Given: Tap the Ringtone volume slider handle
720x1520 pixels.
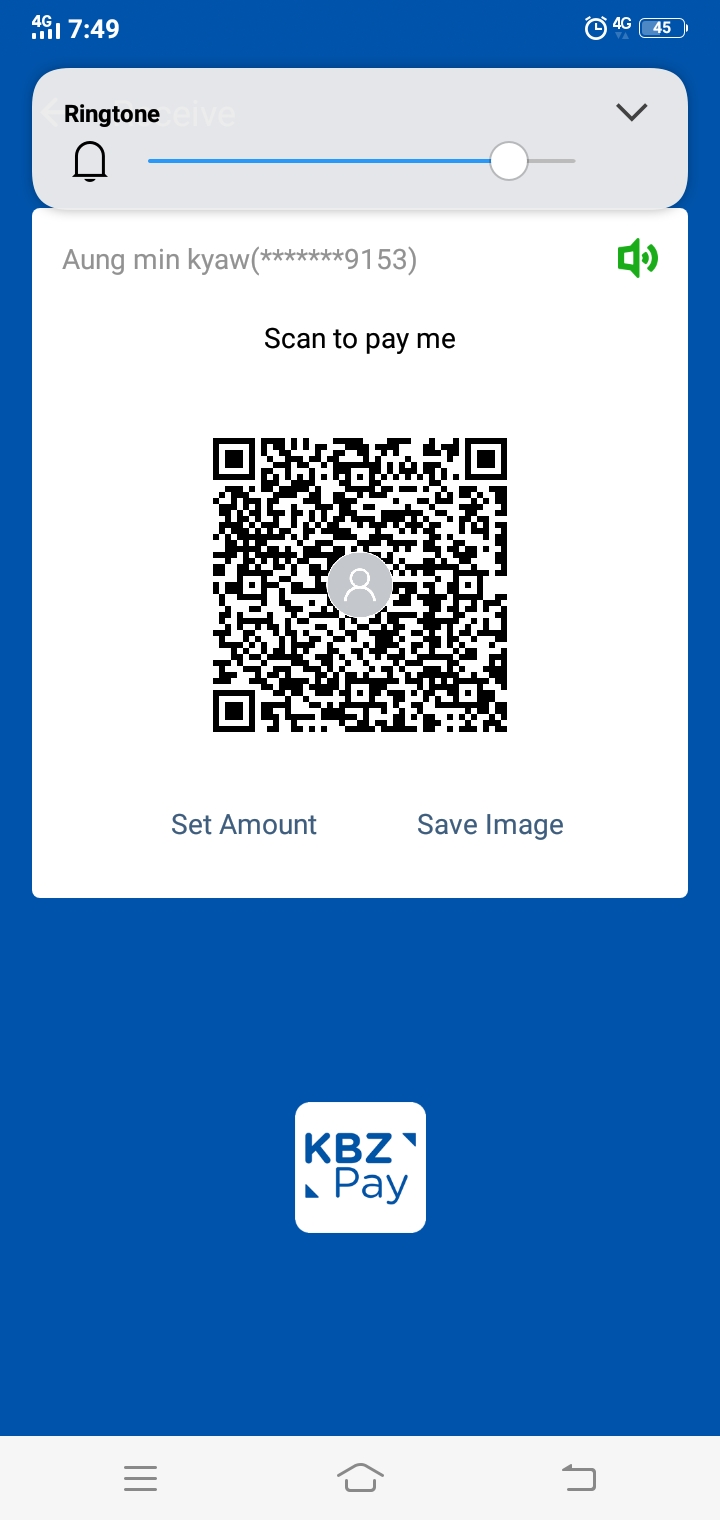Looking at the screenshot, I should coord(509,161).
